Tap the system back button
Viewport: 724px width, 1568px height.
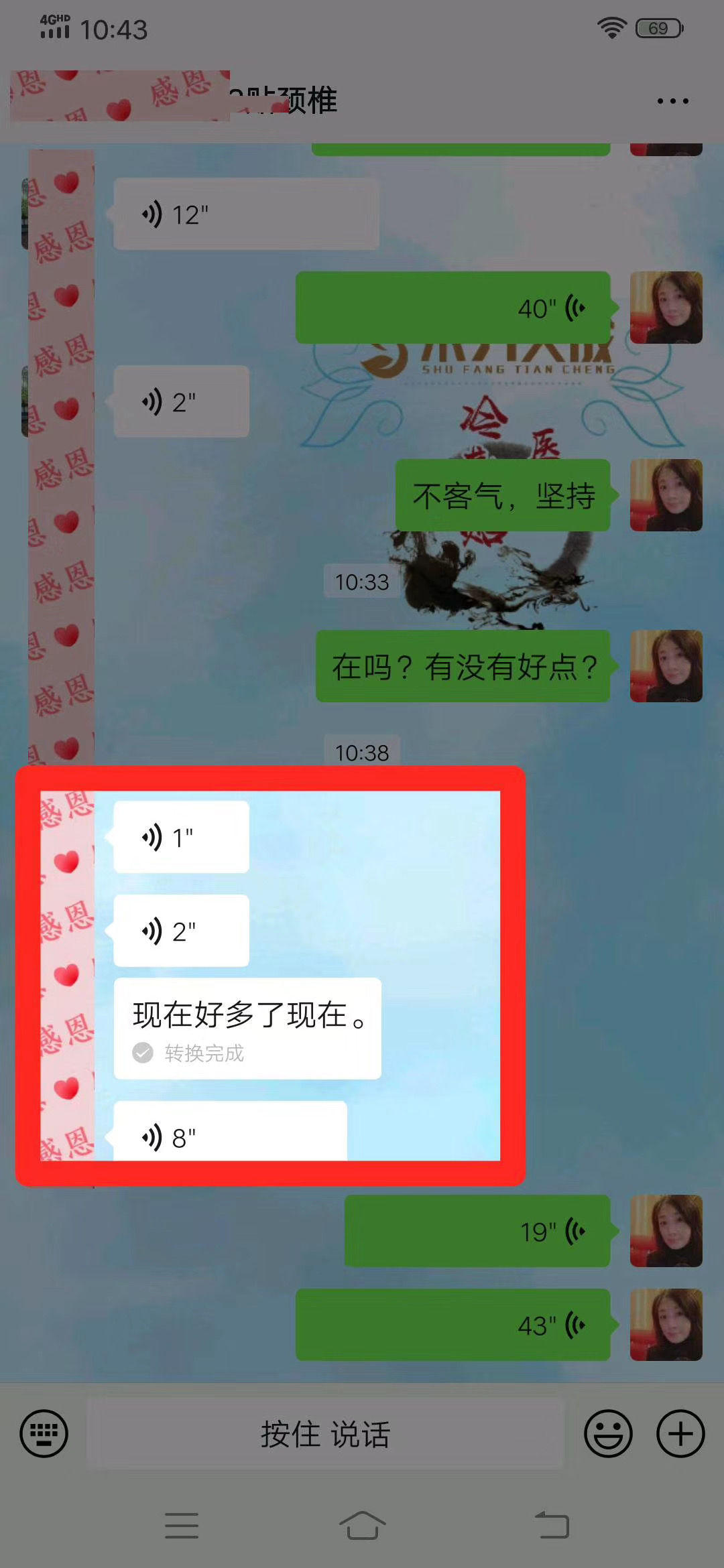552,1526
